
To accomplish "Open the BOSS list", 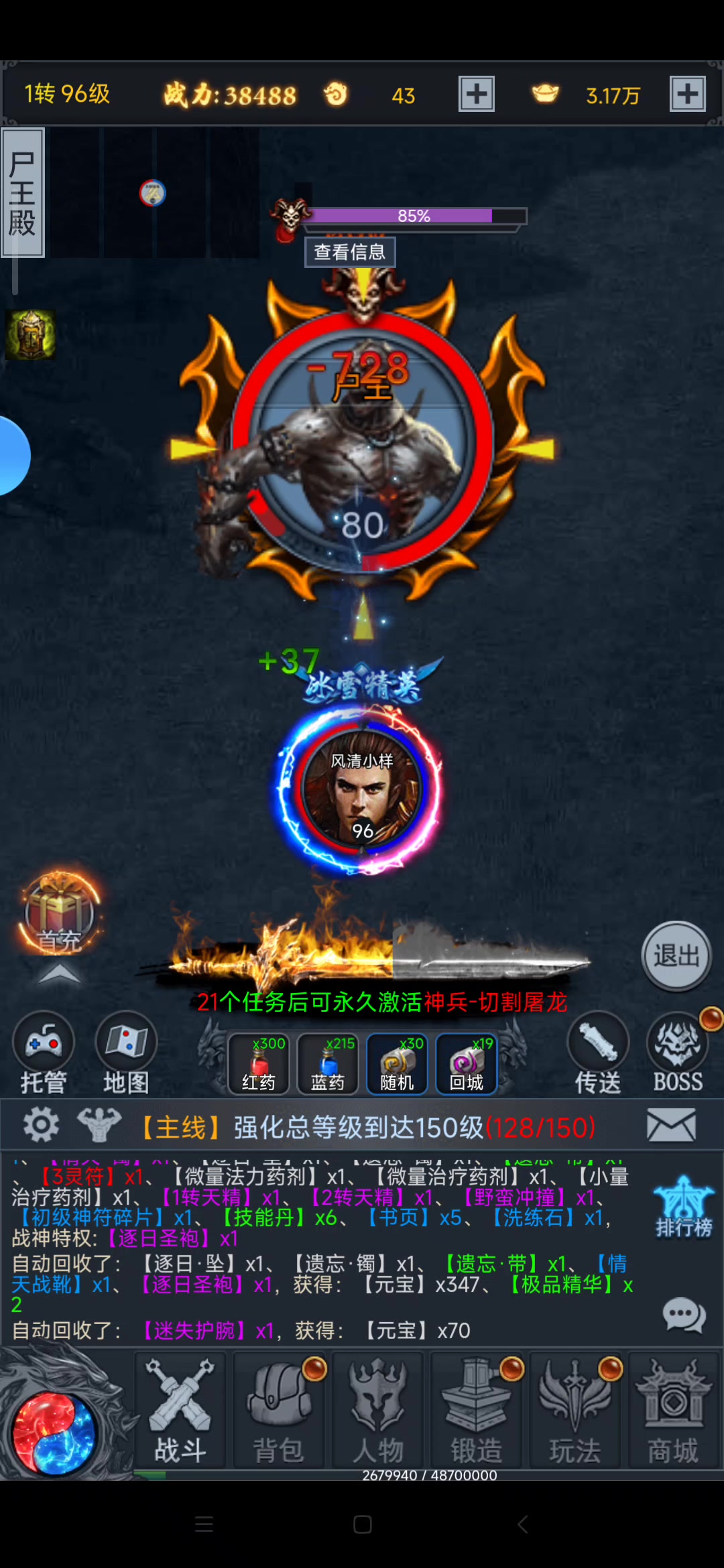I will [x=678, y=1053].
